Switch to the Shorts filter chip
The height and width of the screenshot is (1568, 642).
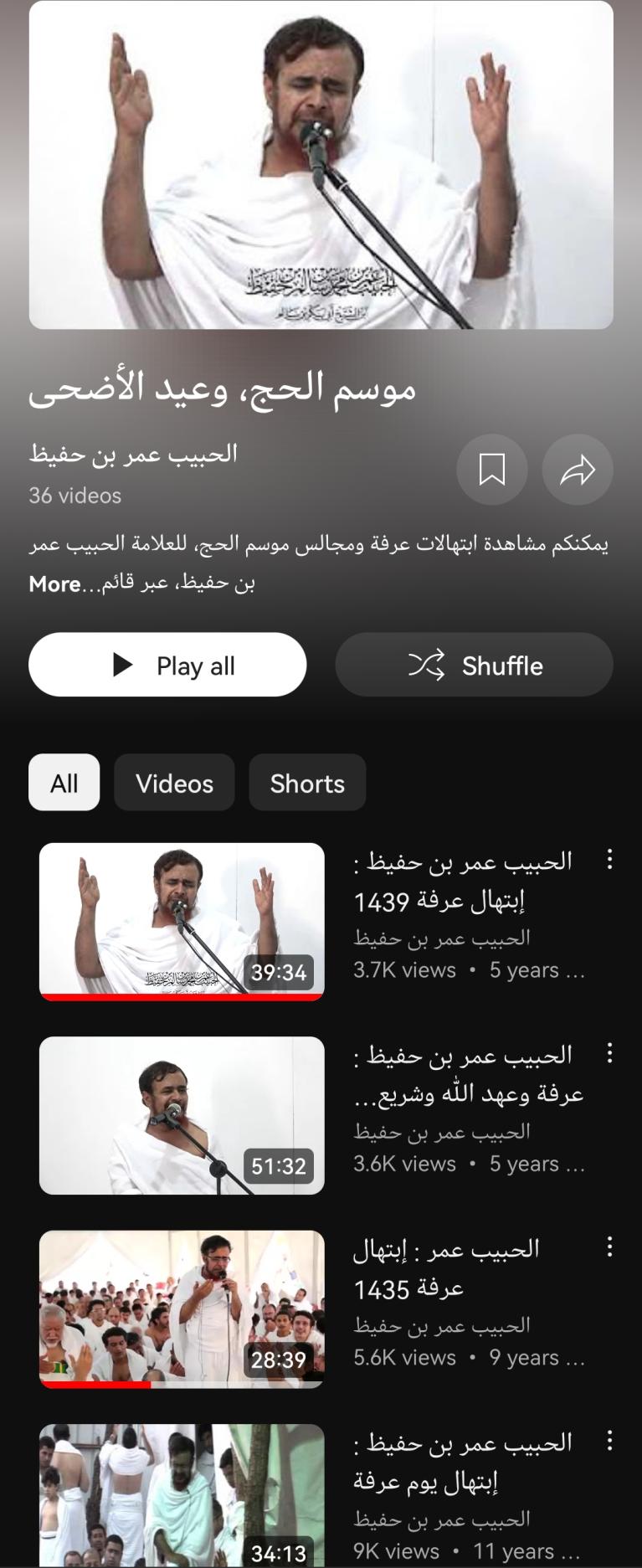307,783
